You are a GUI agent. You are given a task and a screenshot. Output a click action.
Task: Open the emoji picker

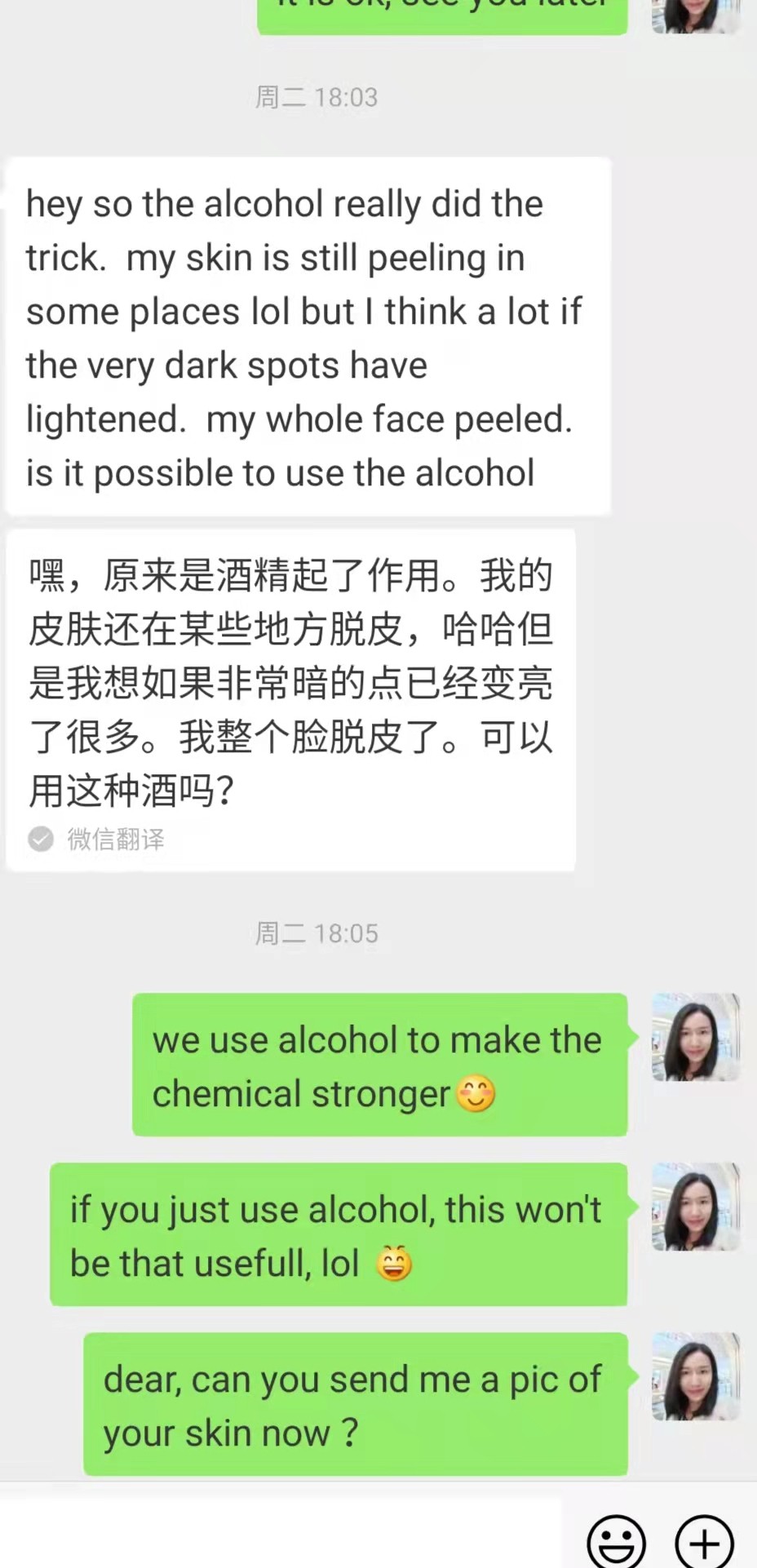click(x=616, y=1541)
